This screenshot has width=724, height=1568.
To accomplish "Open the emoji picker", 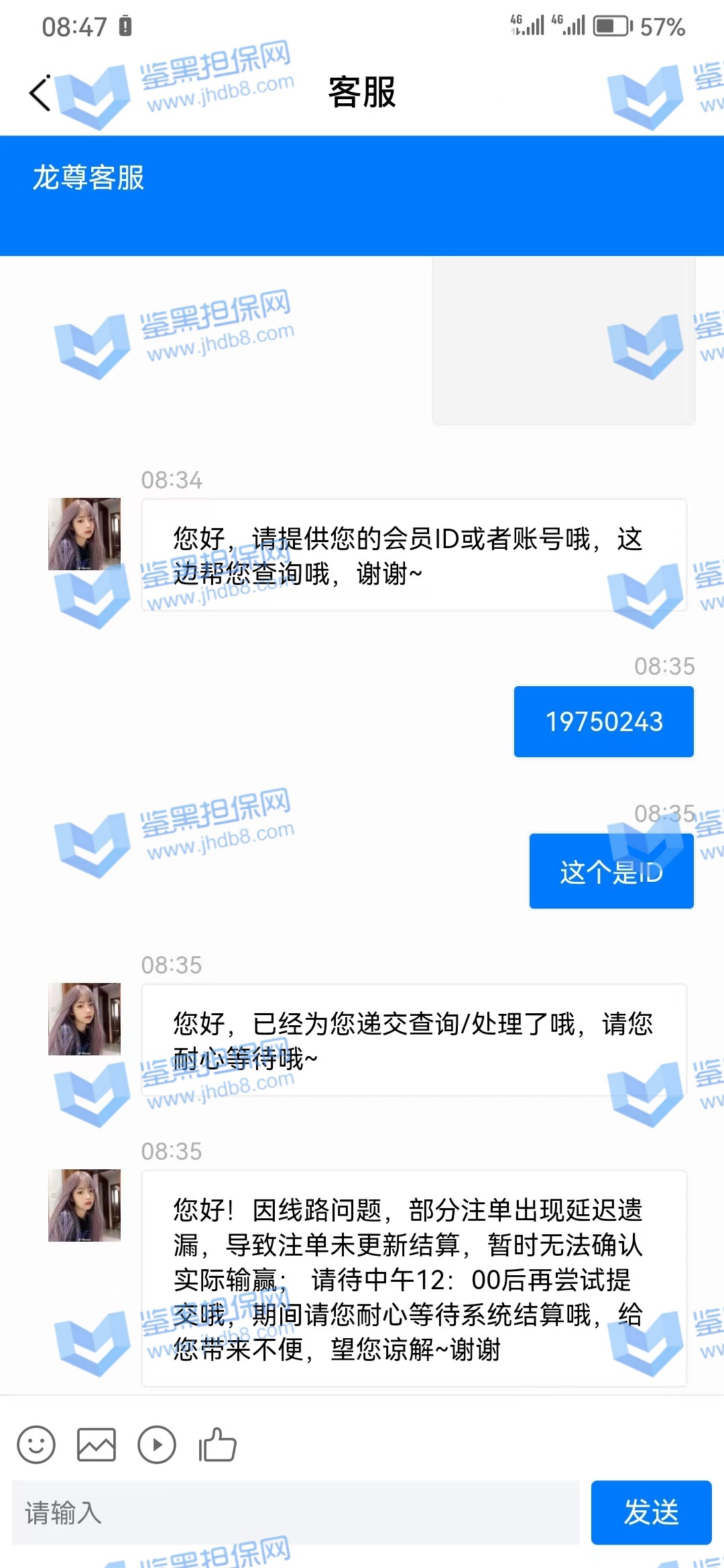I will (x=36, y=1444).
